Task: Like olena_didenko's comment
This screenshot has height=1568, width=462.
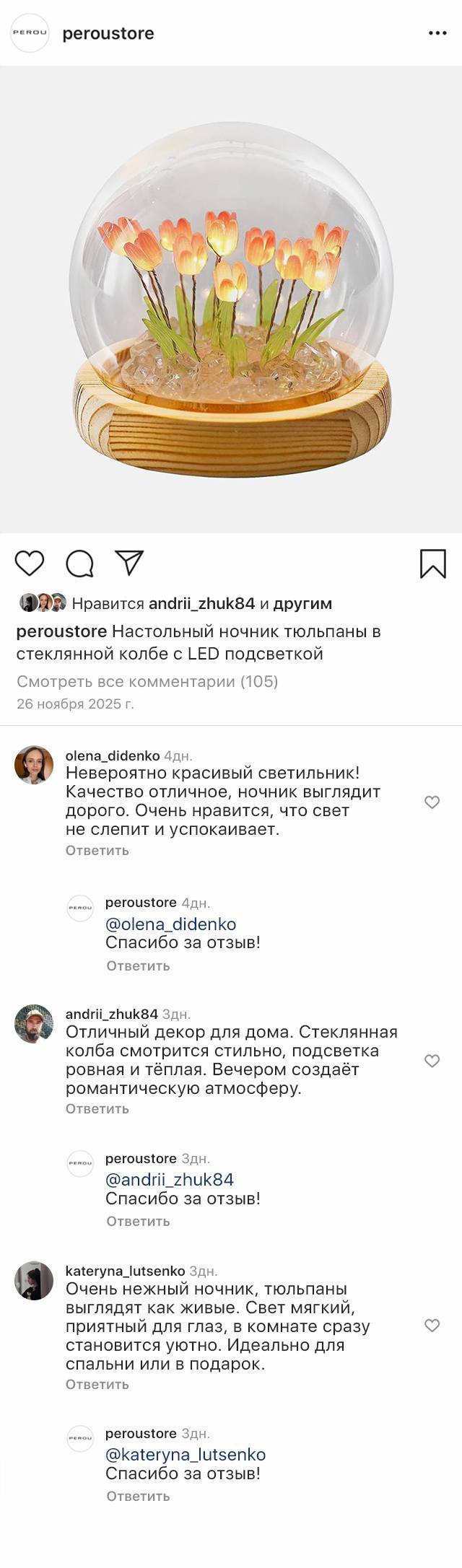Action: coord(432,802)
